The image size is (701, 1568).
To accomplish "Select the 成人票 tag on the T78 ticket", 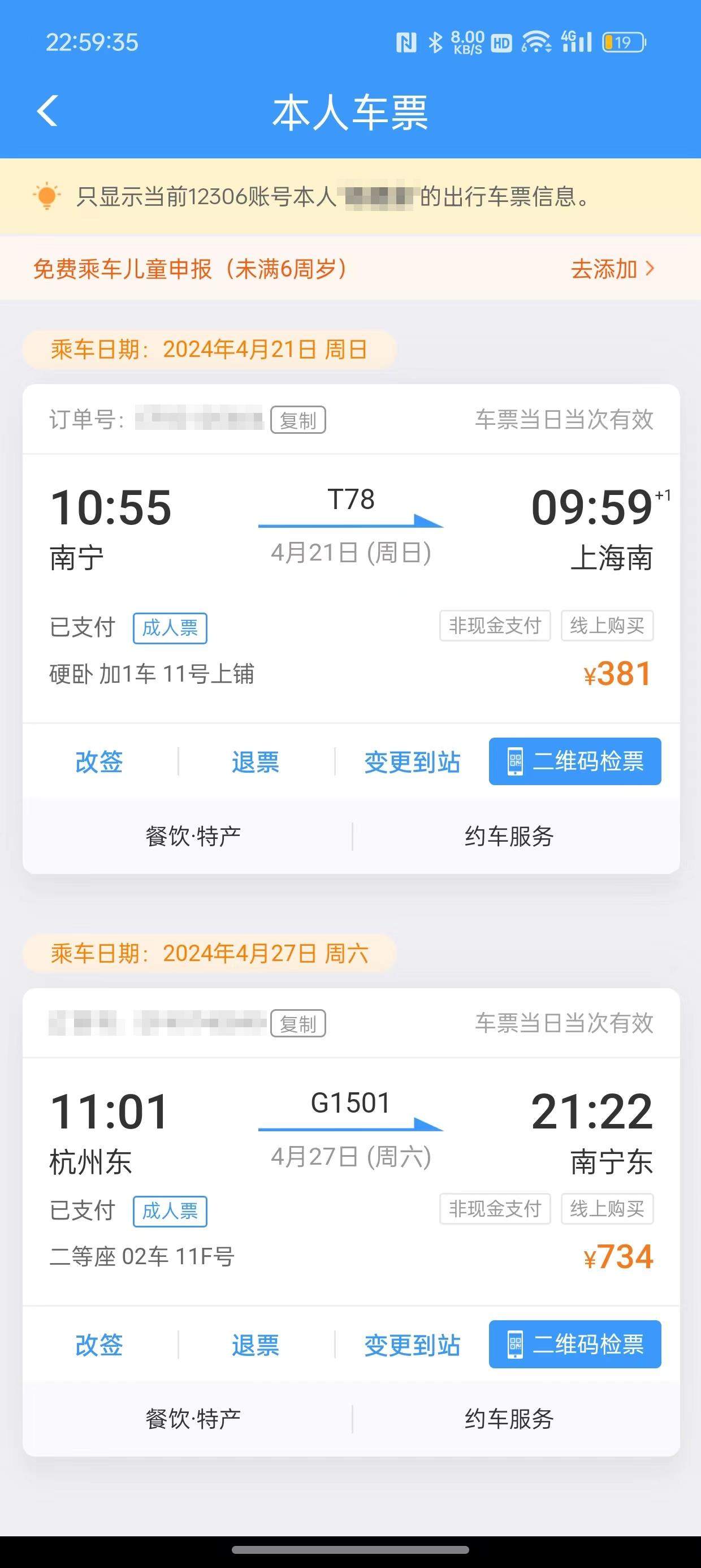I will [170, 627].
